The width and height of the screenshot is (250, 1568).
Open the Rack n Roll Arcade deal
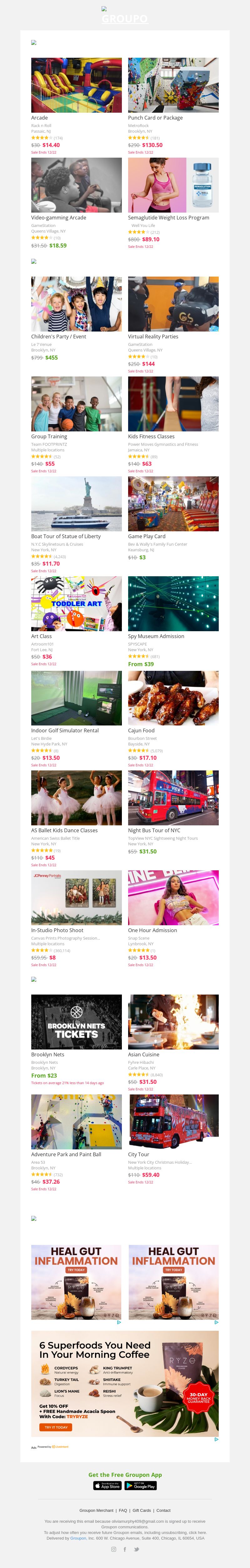coord(76,85)
